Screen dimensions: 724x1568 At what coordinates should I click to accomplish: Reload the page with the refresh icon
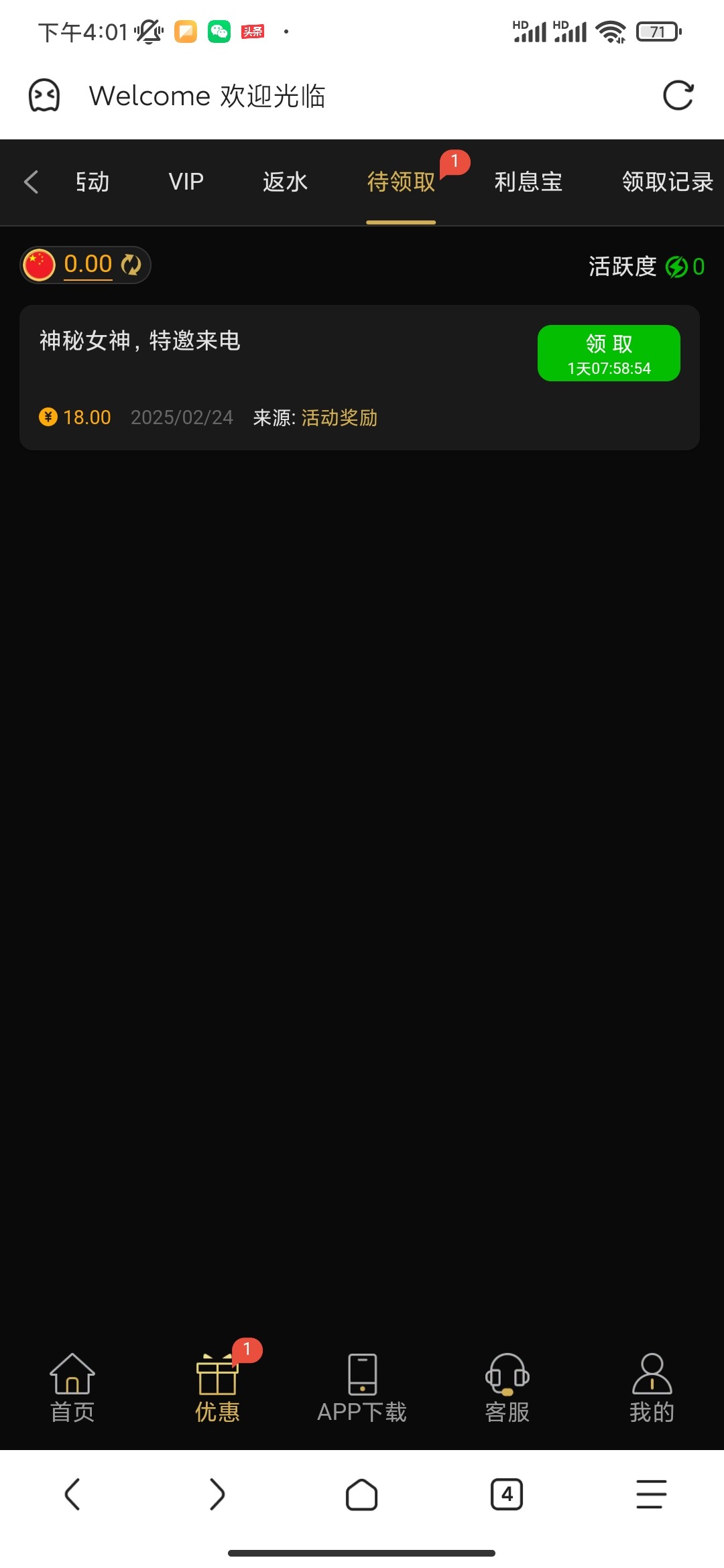pyautogui.click(x=678, y=96)
